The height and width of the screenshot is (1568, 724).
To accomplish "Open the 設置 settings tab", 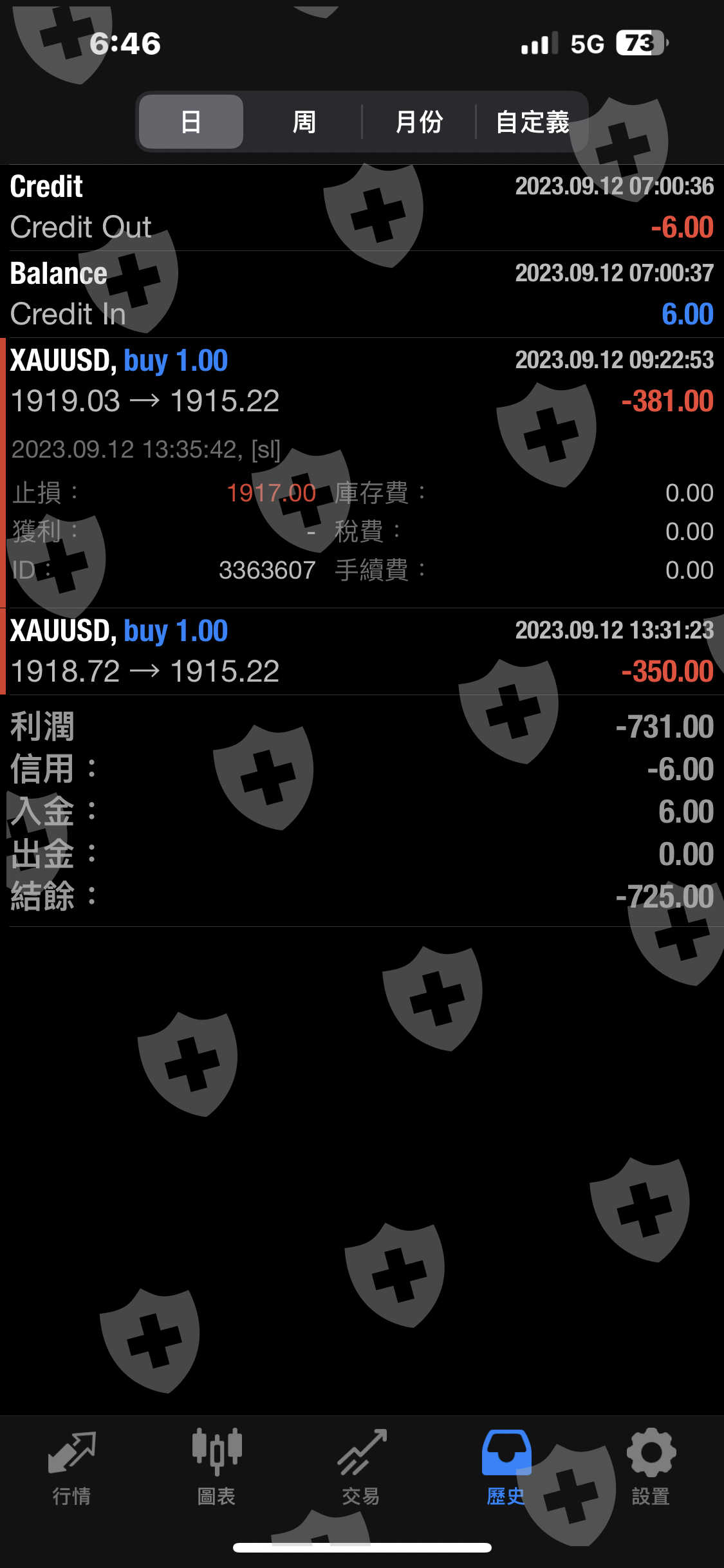I will pos(651,1468).
